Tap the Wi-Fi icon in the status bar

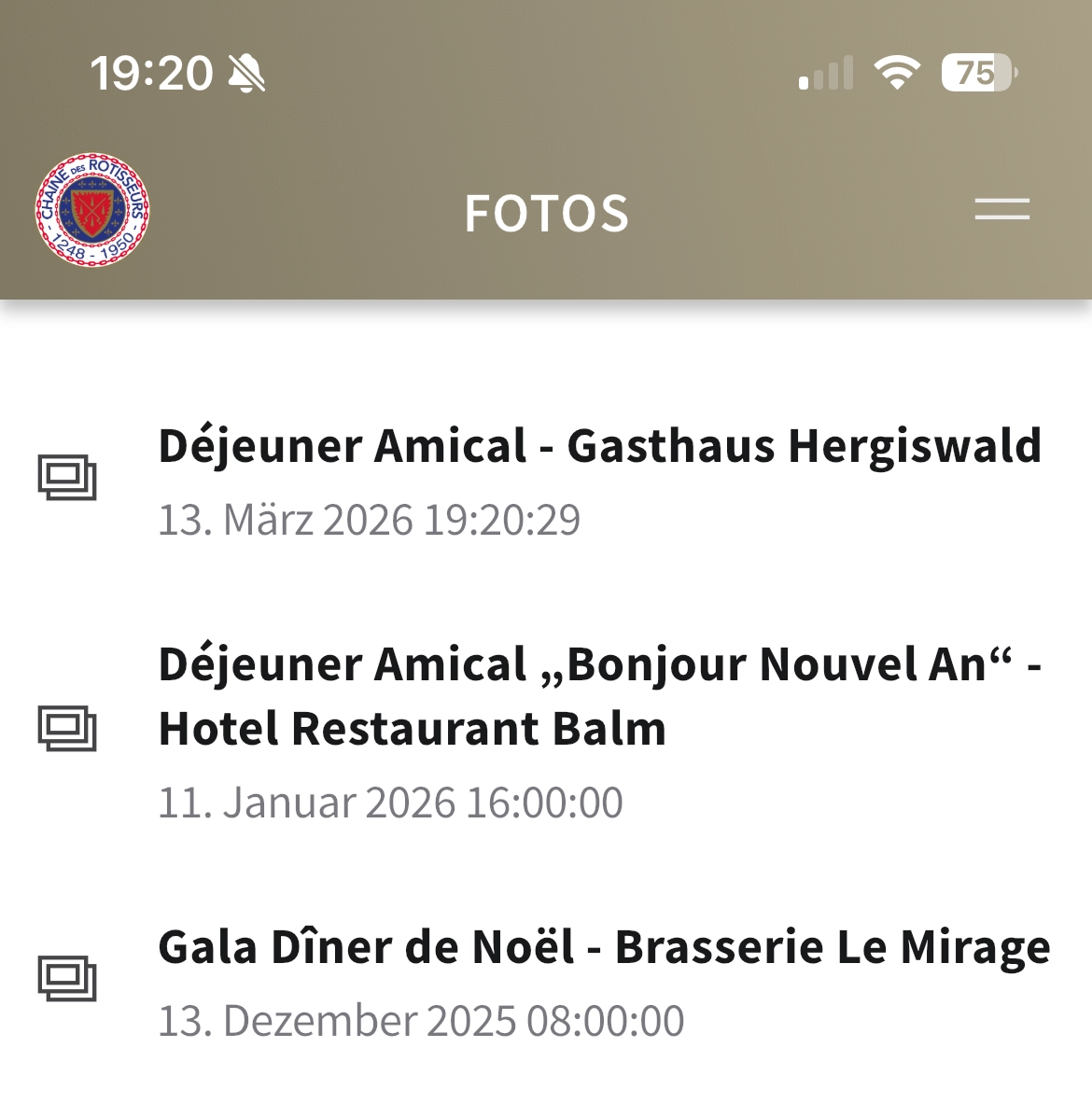pyautogui.click(x=895, y=72)
